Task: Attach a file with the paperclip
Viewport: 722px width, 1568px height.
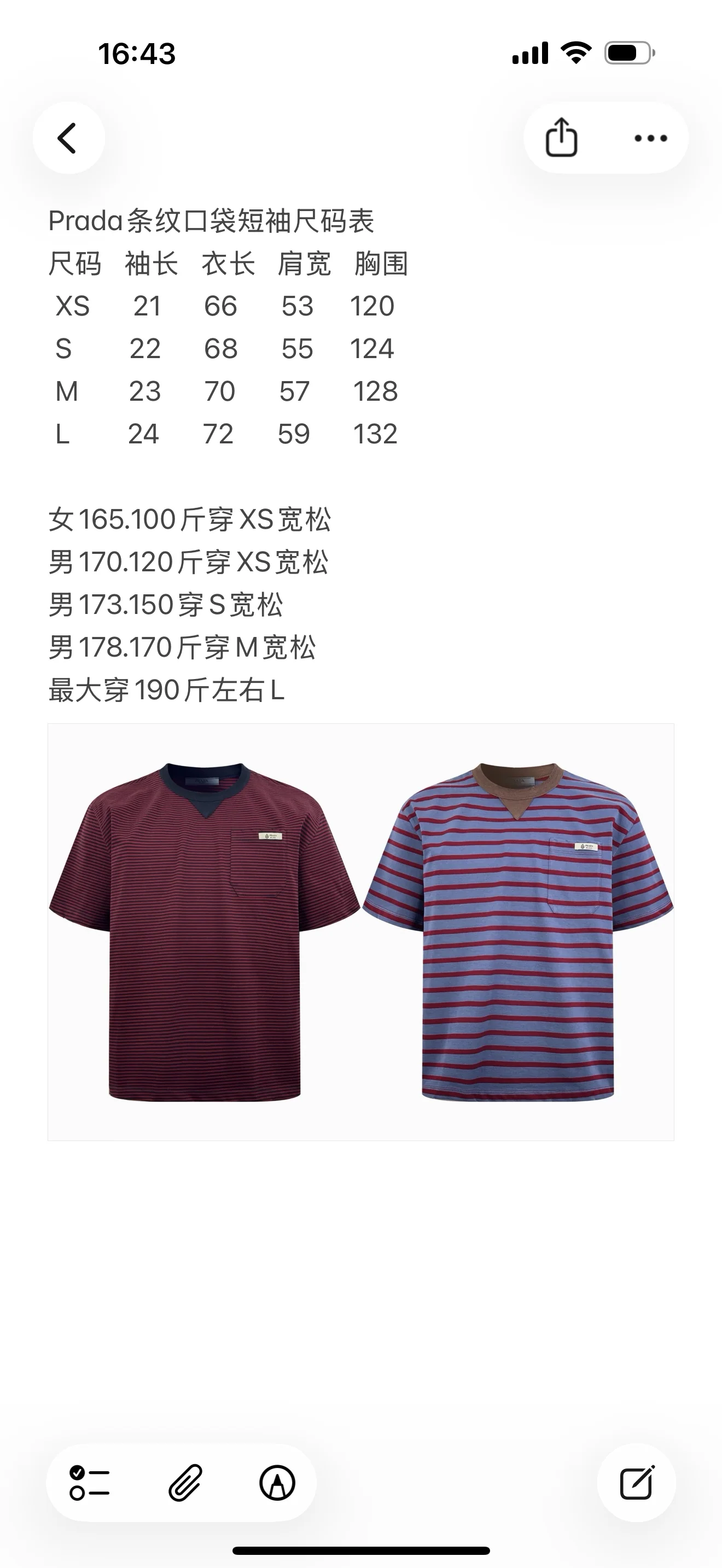Action: pyautogui.click(x=184, y=1483)
